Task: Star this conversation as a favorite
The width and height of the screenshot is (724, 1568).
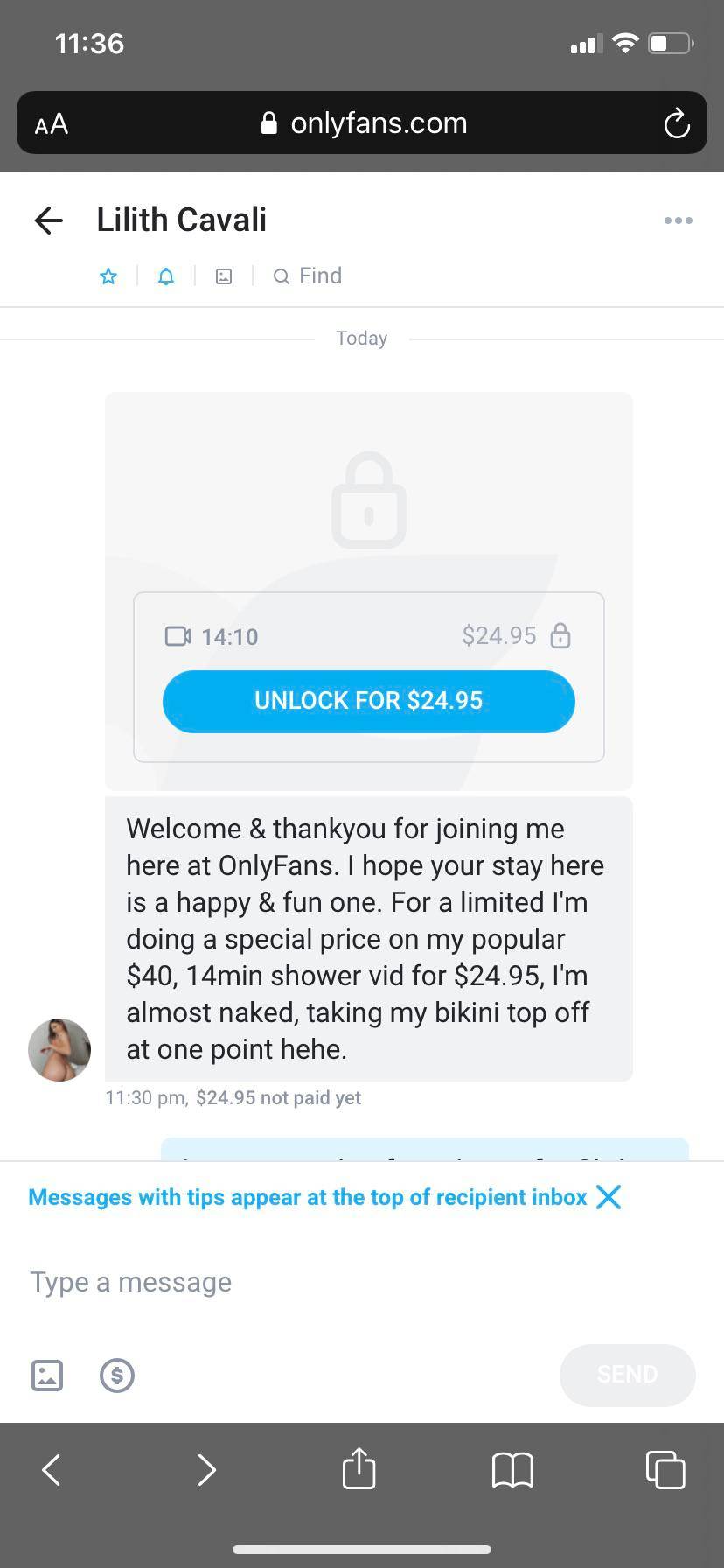Action: [108, 276]
